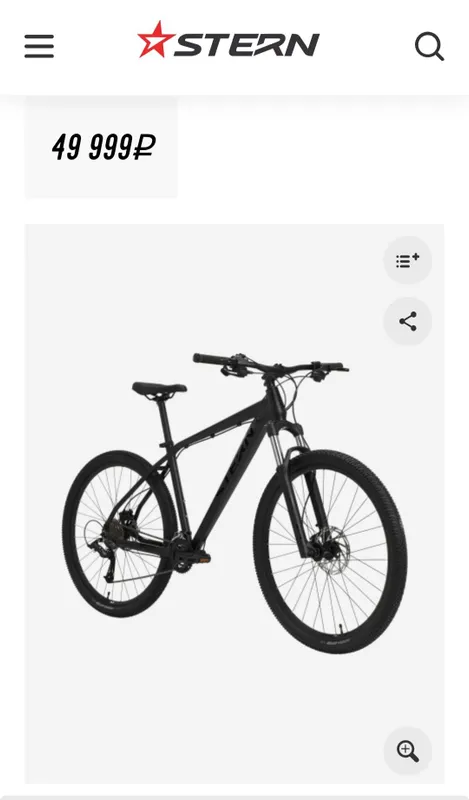Zoom into the bike photo
This screenshot has height=800, width=469.
tap(408, 751)
